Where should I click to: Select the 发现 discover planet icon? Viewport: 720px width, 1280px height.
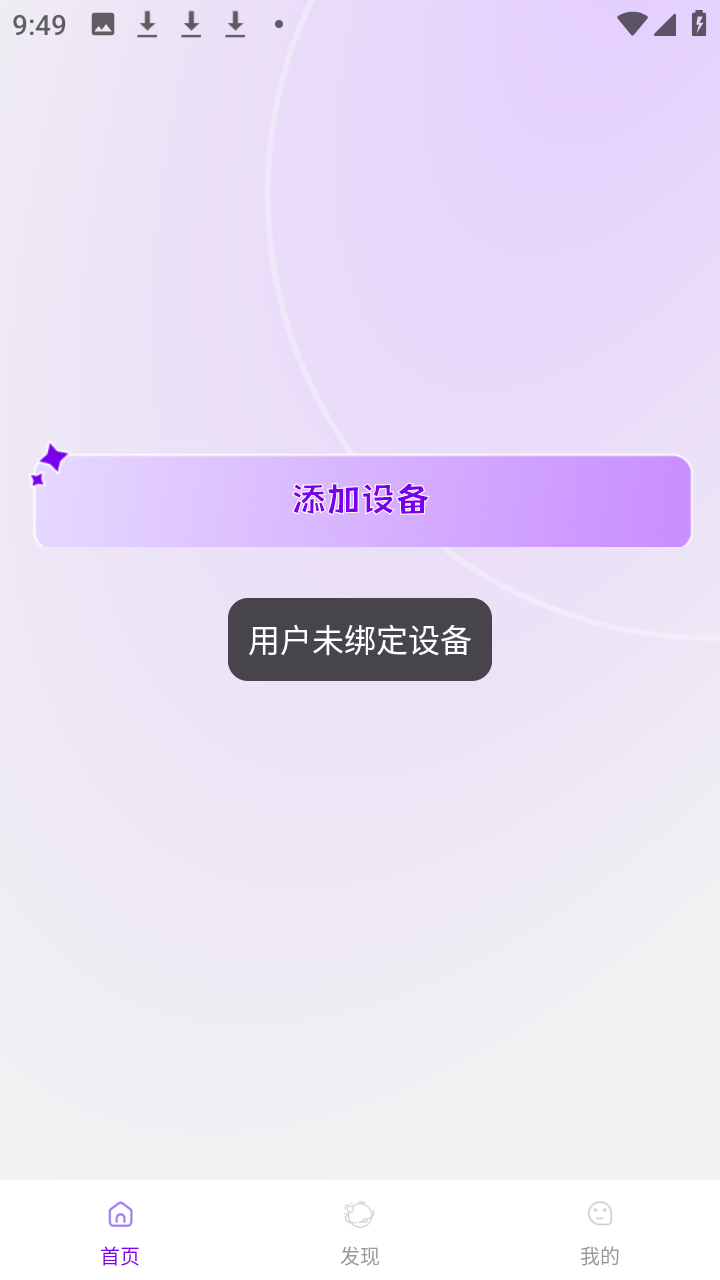(359, 1213)
